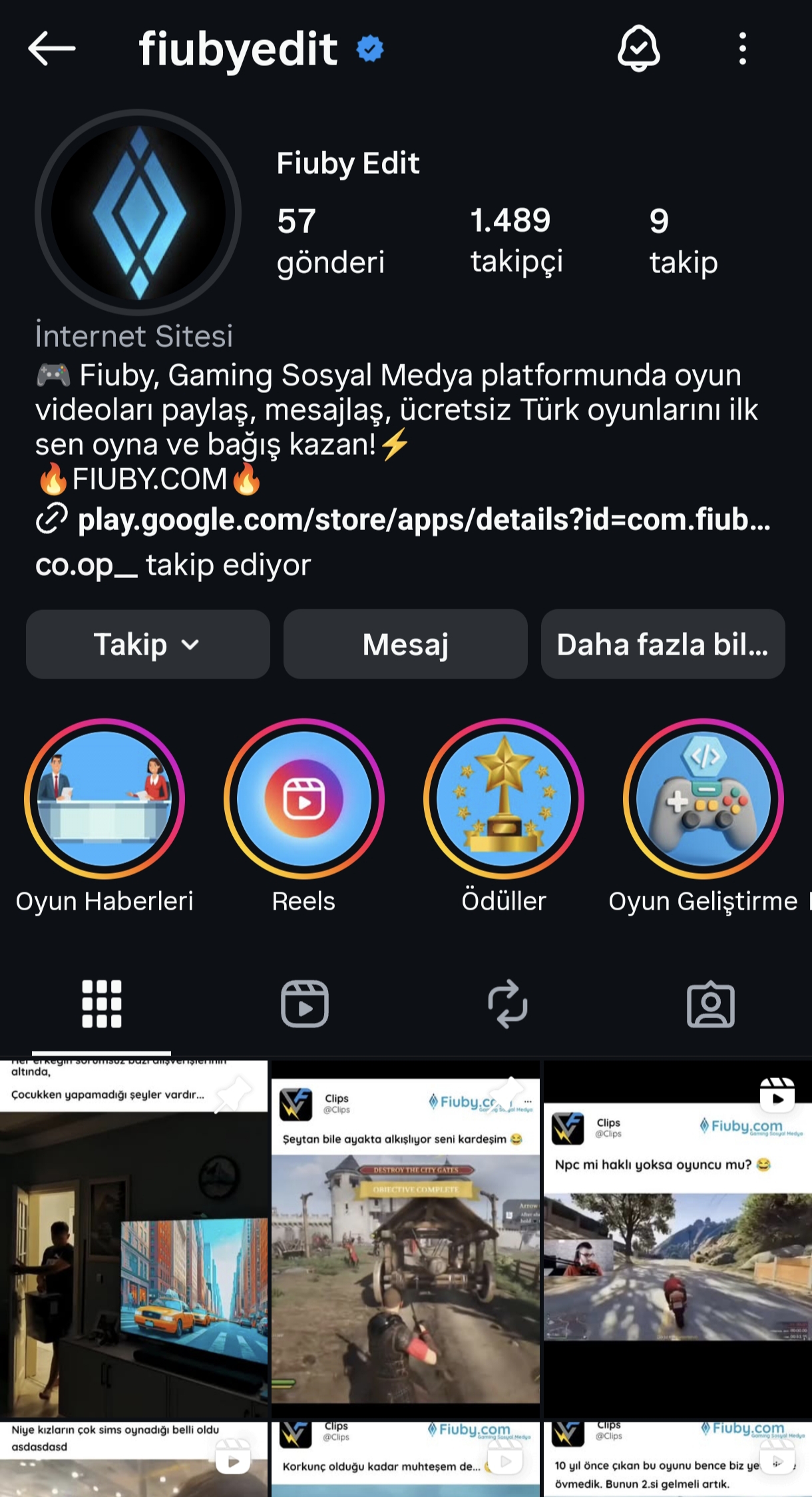This screenshot has height=1497, width=812.
Task: Switch to the tagged photos tab
Action: (x=711, y=1004)
